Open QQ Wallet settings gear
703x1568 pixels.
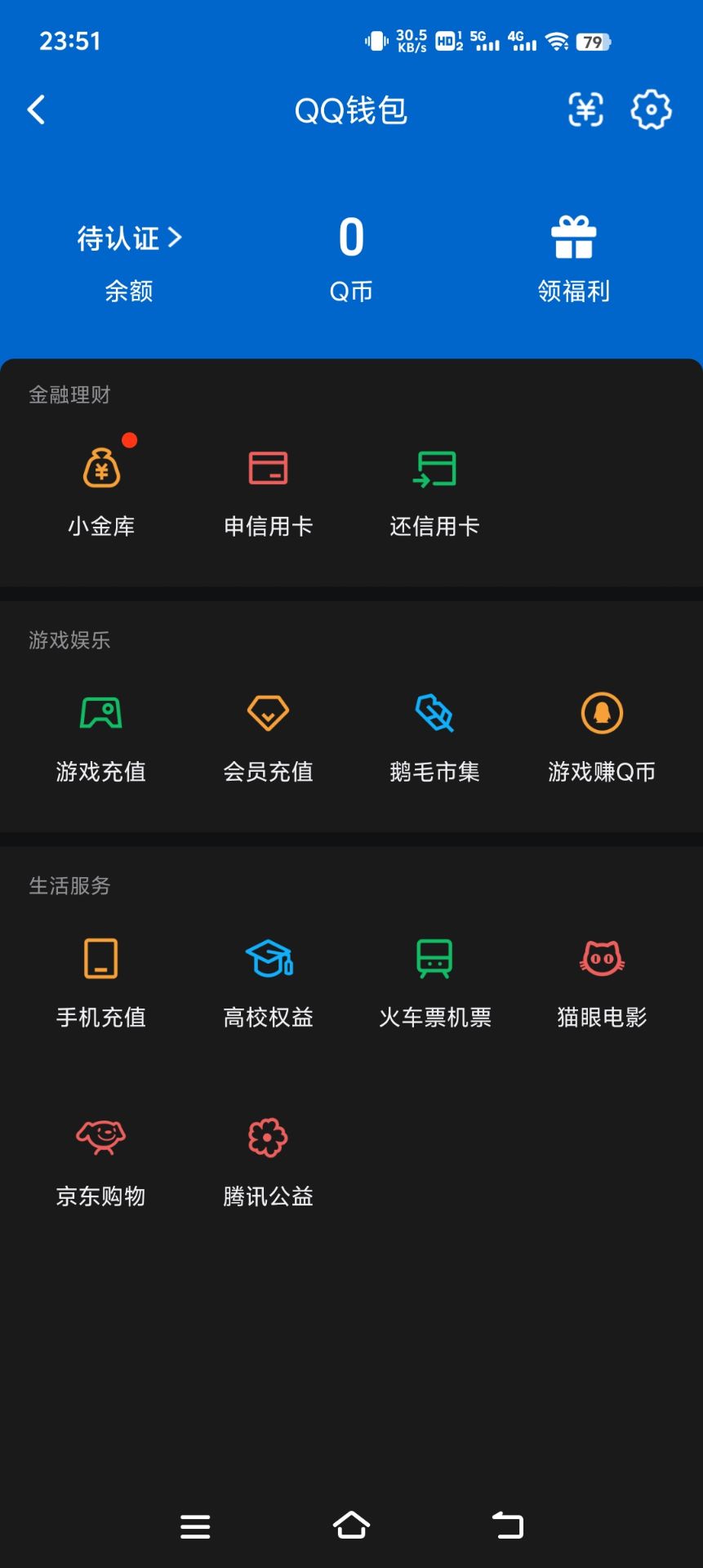(651, 110)
